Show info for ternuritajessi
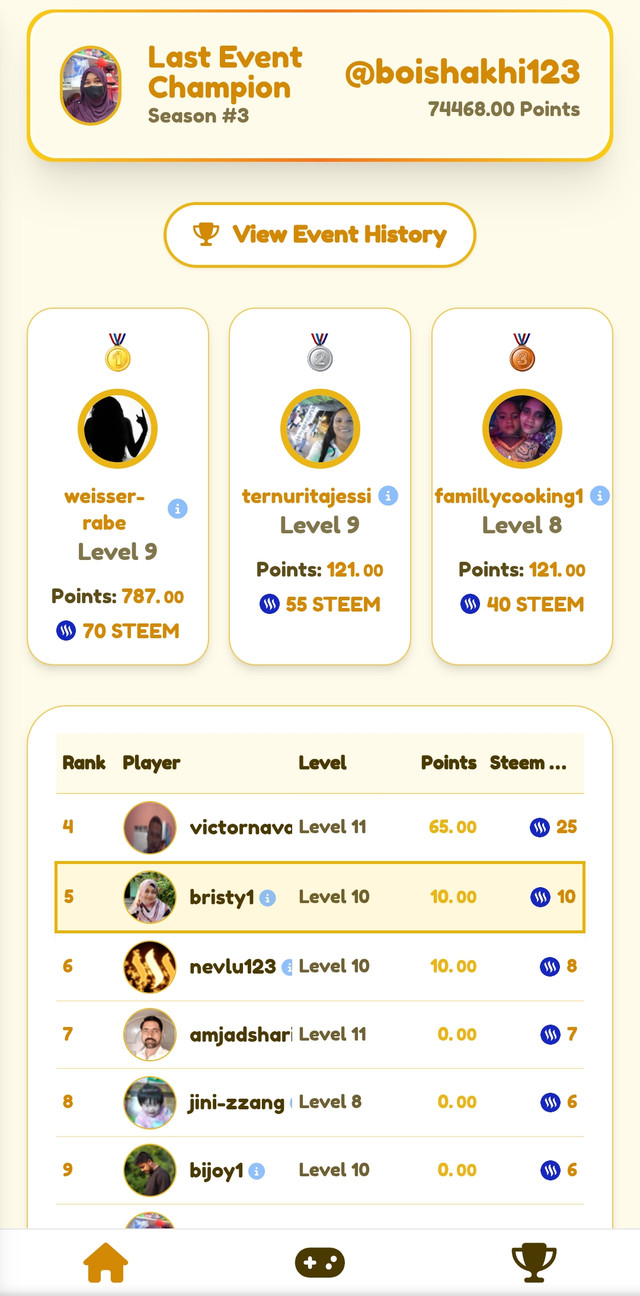Image resolution: width=640 pixels, height=1296 pixels. click(x=388, y=496)
